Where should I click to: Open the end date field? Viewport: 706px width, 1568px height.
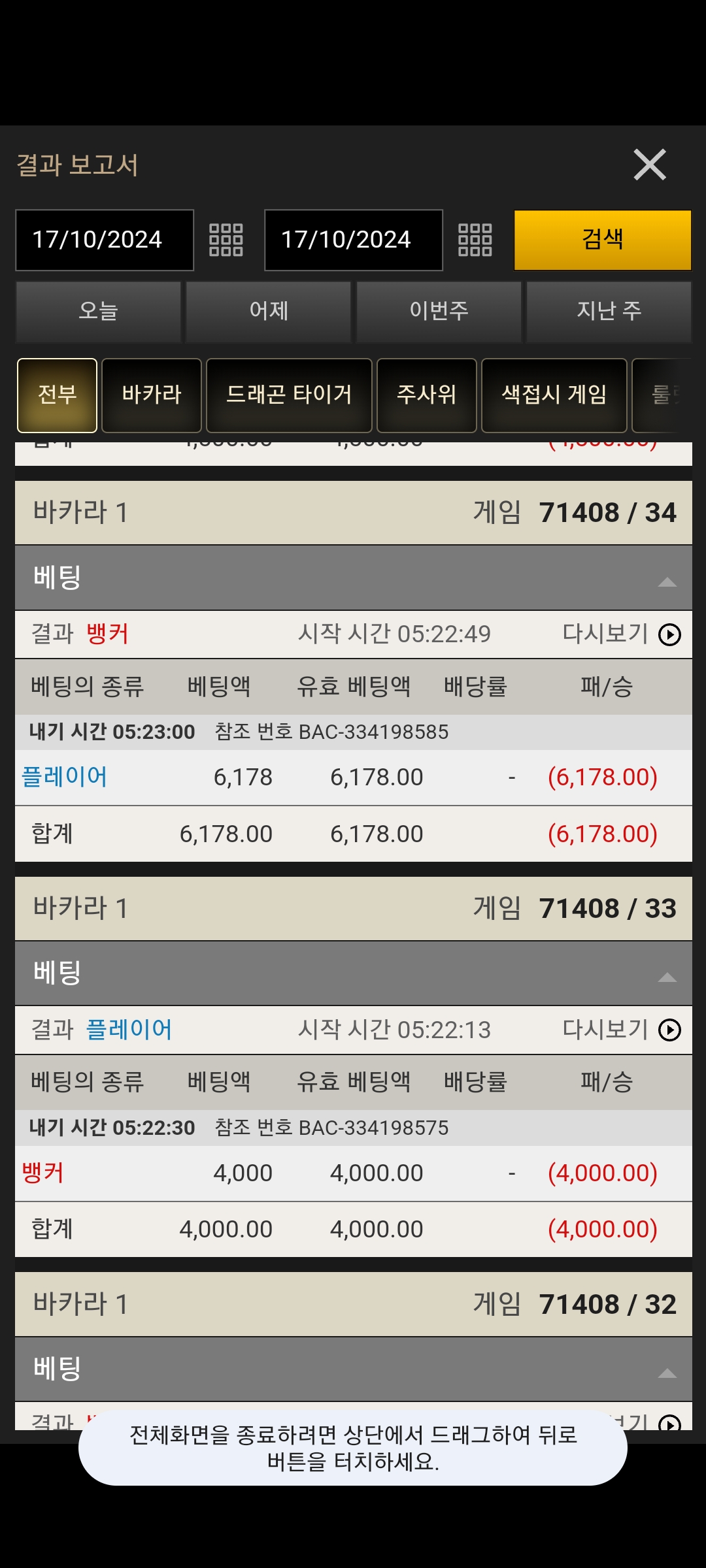353,240
